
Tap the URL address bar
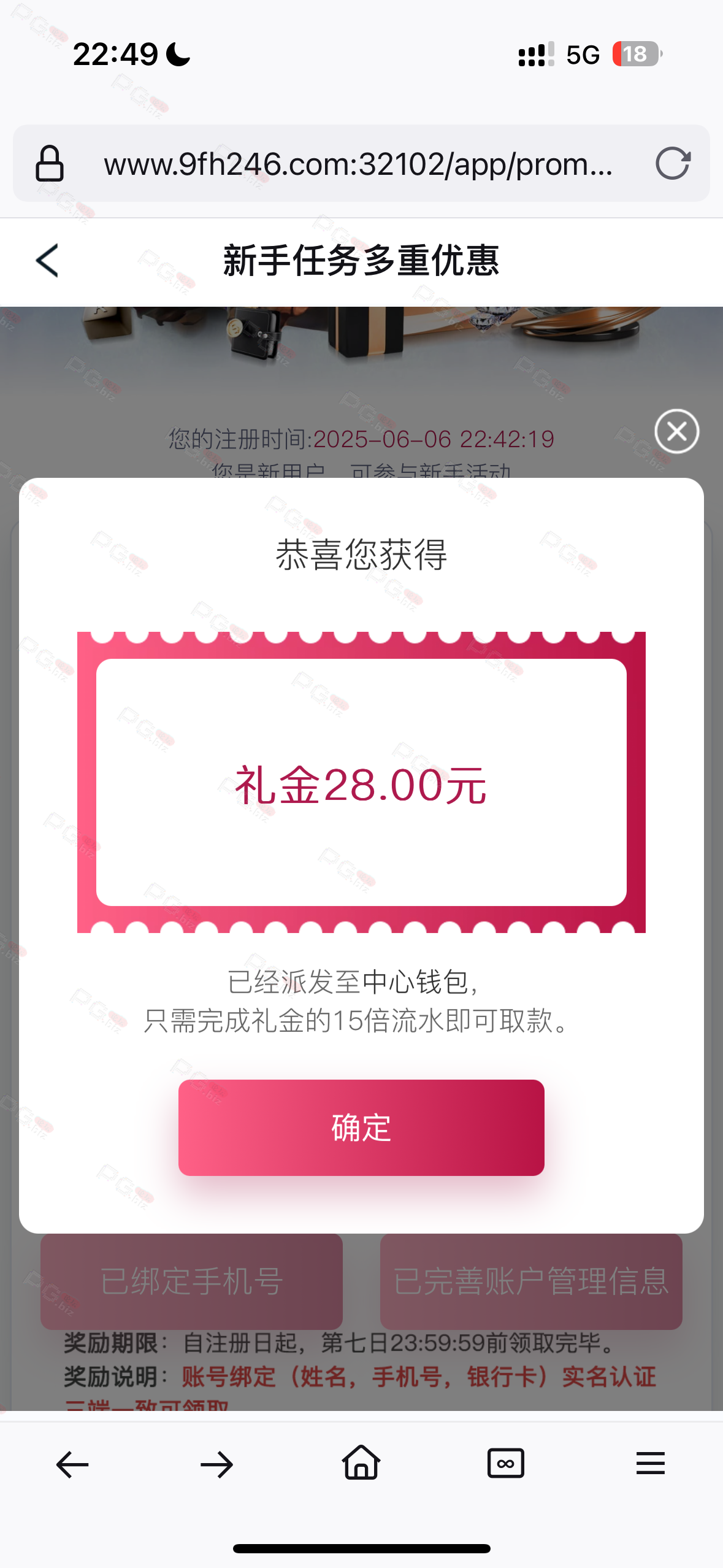361,164
